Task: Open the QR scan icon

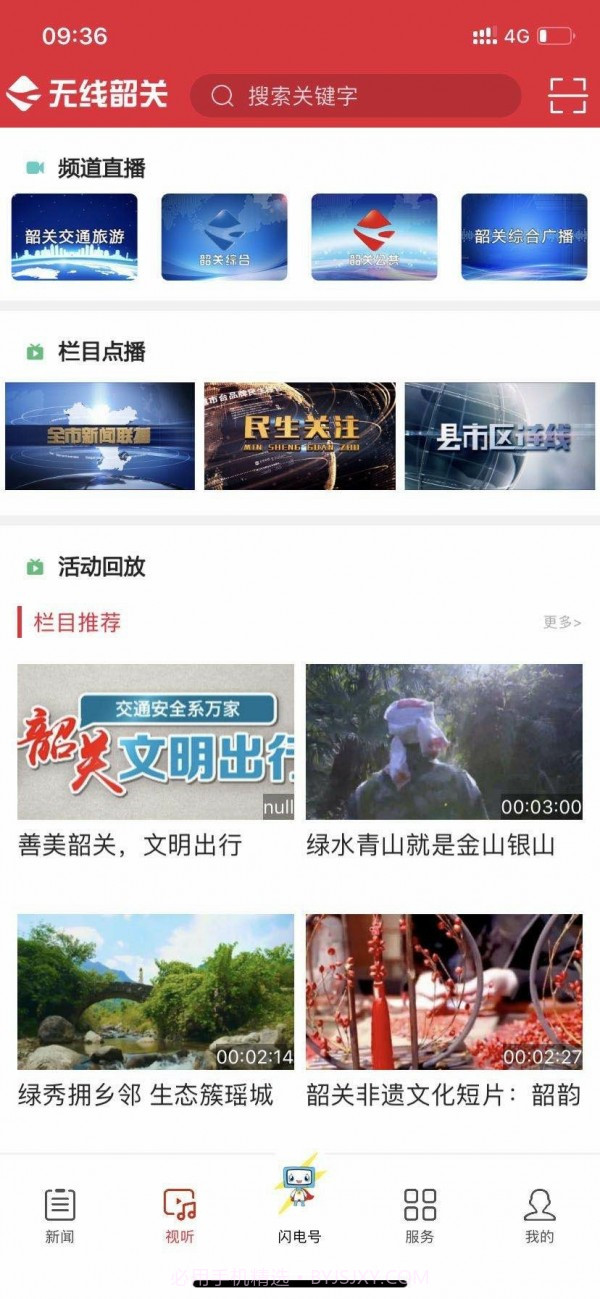Action: 567,96
